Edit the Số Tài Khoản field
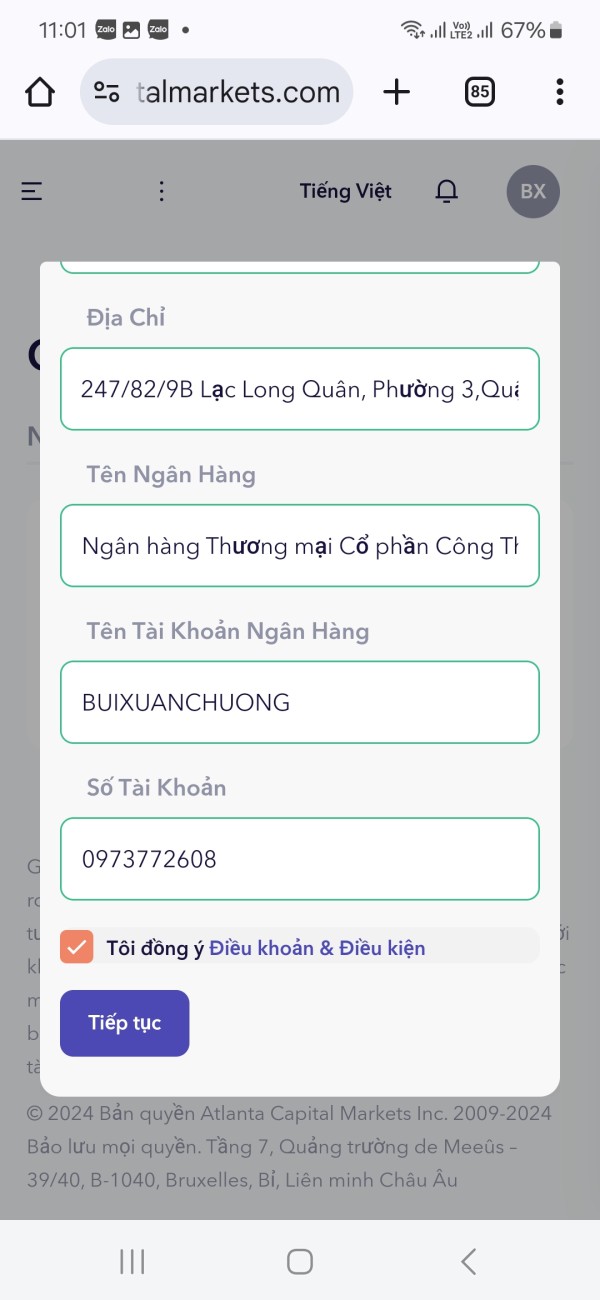The height and width of the screenshot is (1300, 600). point(300,859)
